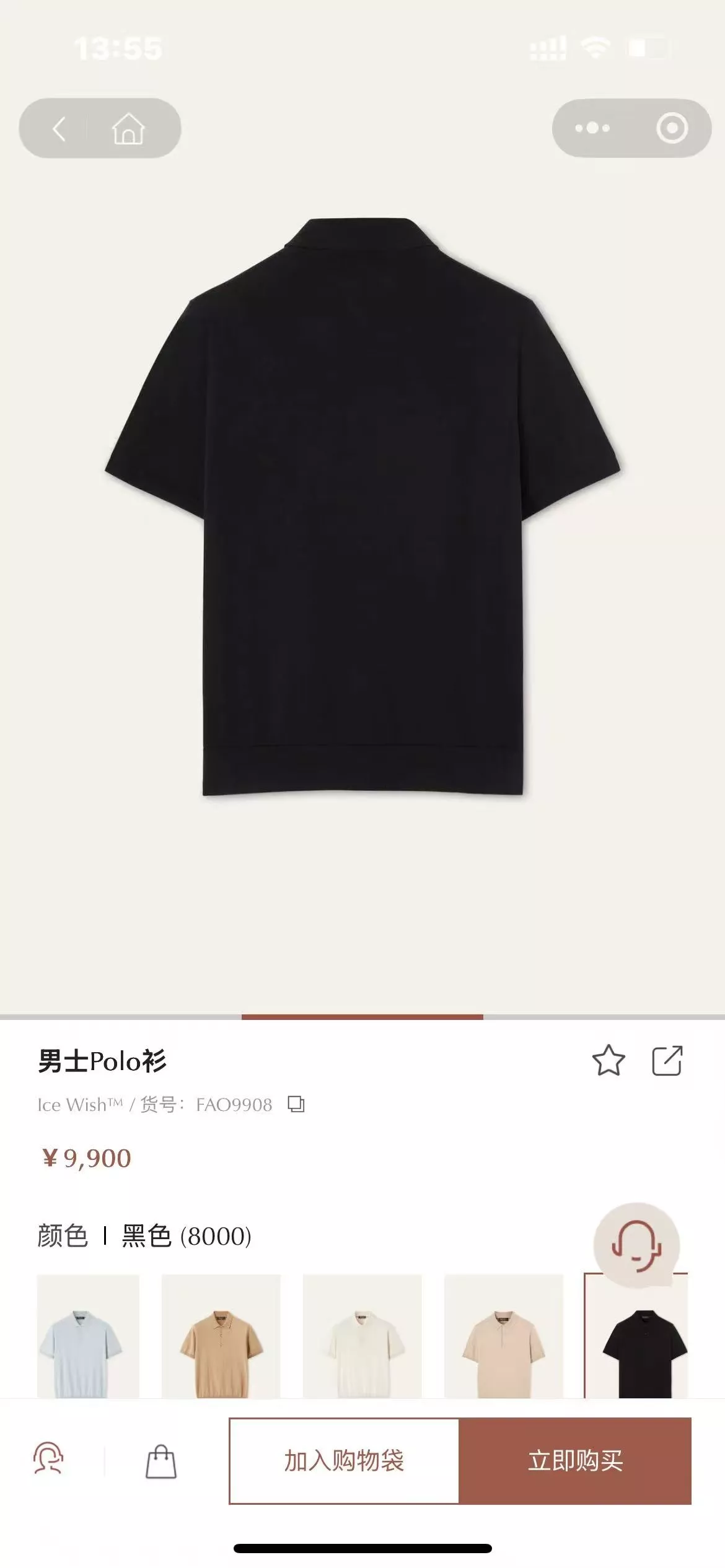
Task: Pick the white polo color
Action: click(x=362, y=1335)
